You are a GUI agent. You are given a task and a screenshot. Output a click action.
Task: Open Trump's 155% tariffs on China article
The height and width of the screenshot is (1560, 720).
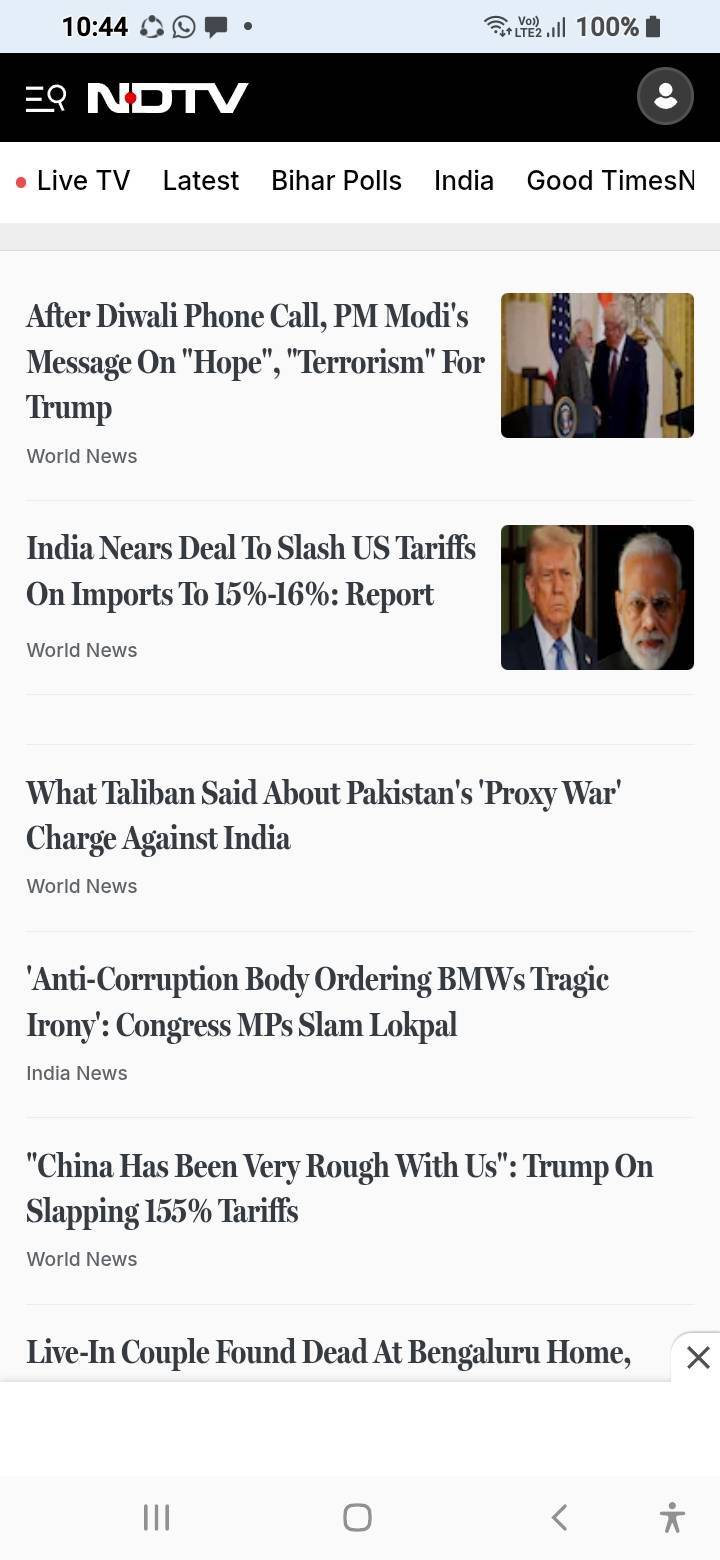(x=339, y=1188)
